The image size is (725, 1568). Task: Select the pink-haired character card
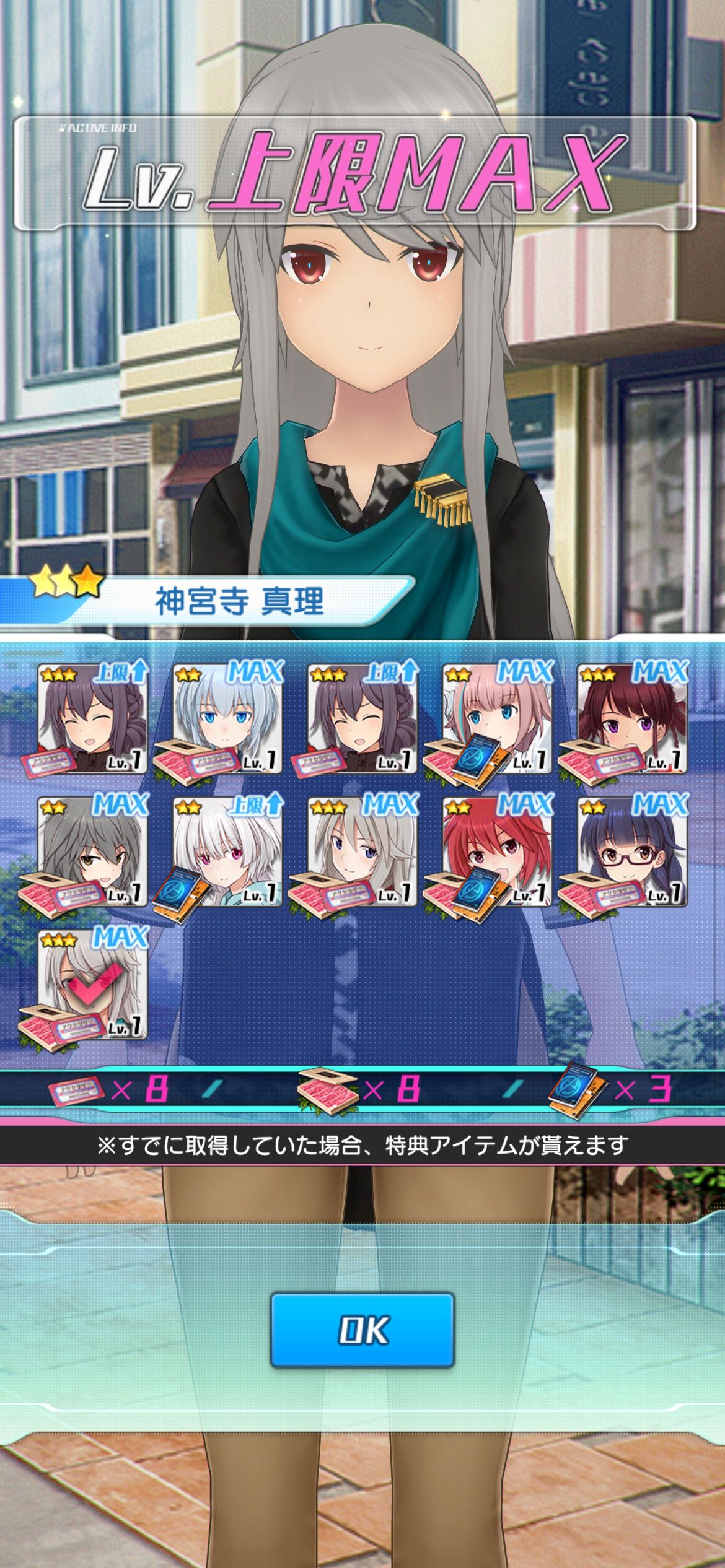click(497, 719)
